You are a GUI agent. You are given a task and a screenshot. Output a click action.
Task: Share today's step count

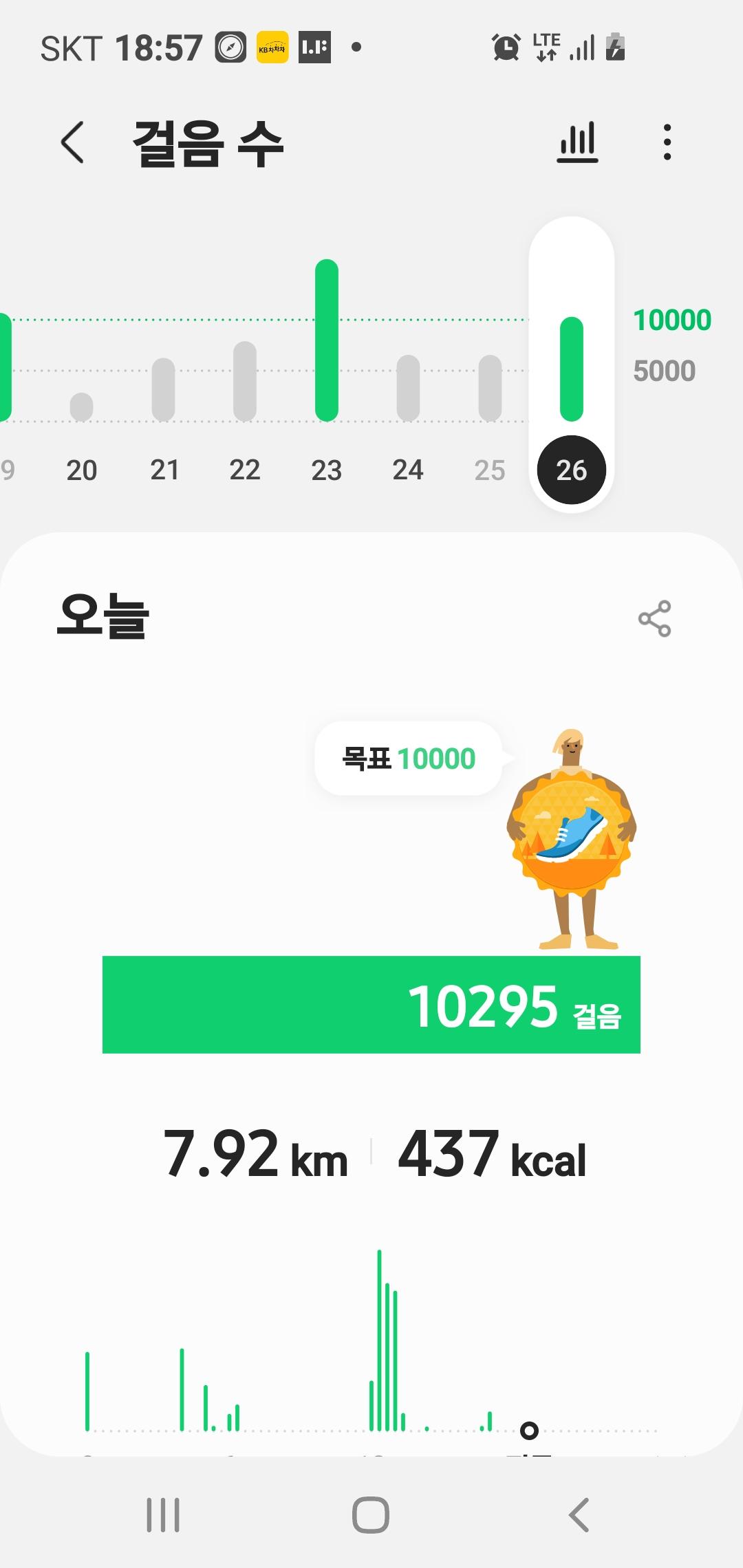click(654, 618)
